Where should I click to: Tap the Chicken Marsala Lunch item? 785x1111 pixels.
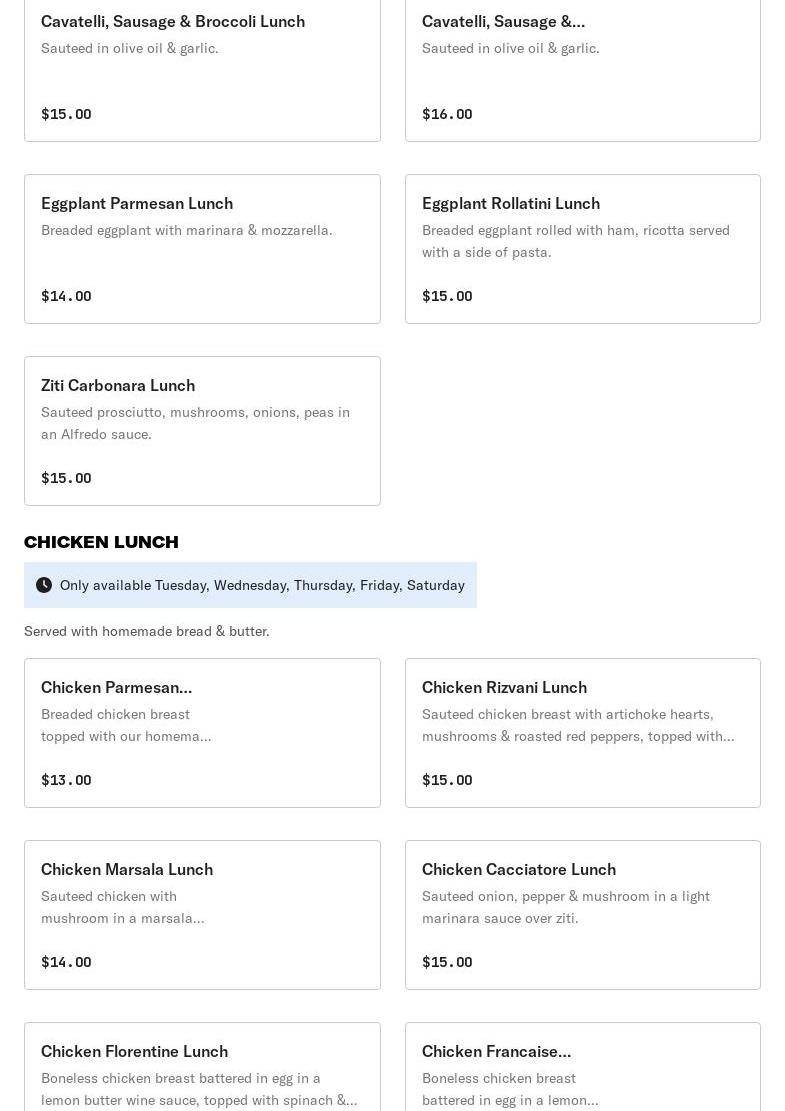click(x=202, y=914)
